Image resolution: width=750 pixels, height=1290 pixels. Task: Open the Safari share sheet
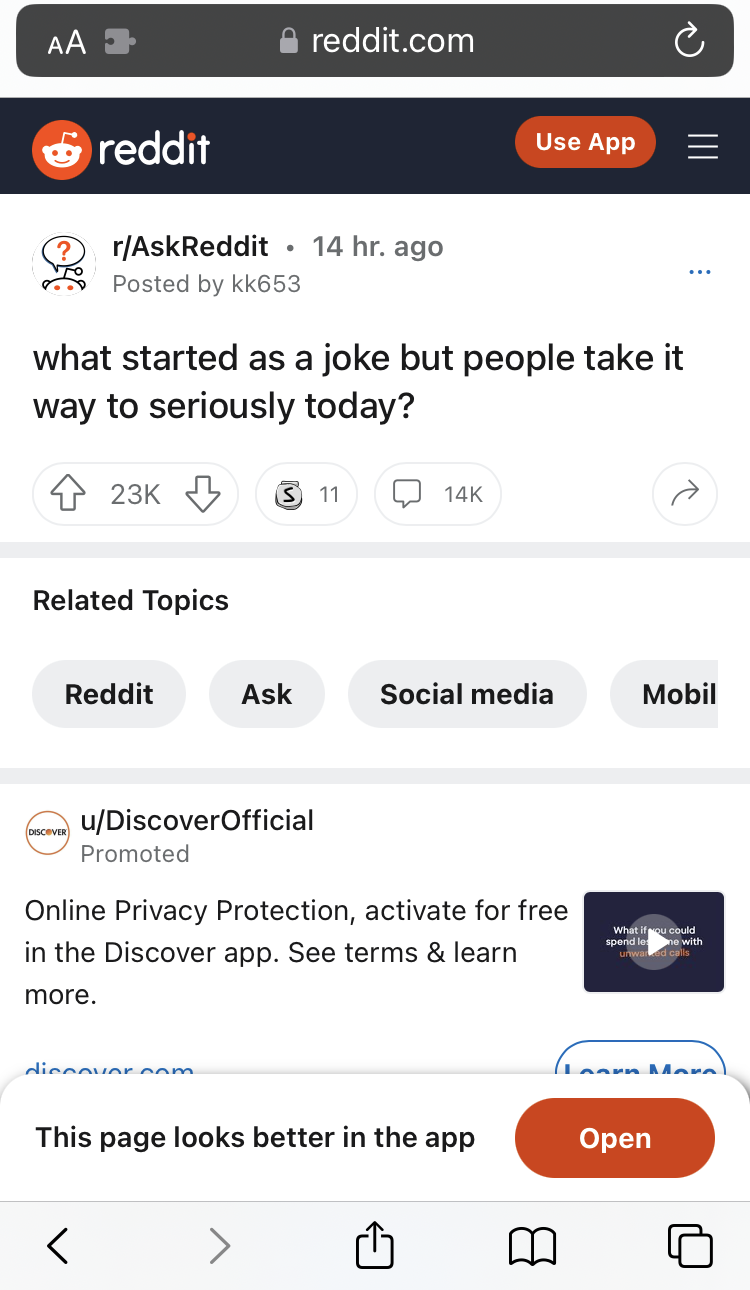(374, 1245)
